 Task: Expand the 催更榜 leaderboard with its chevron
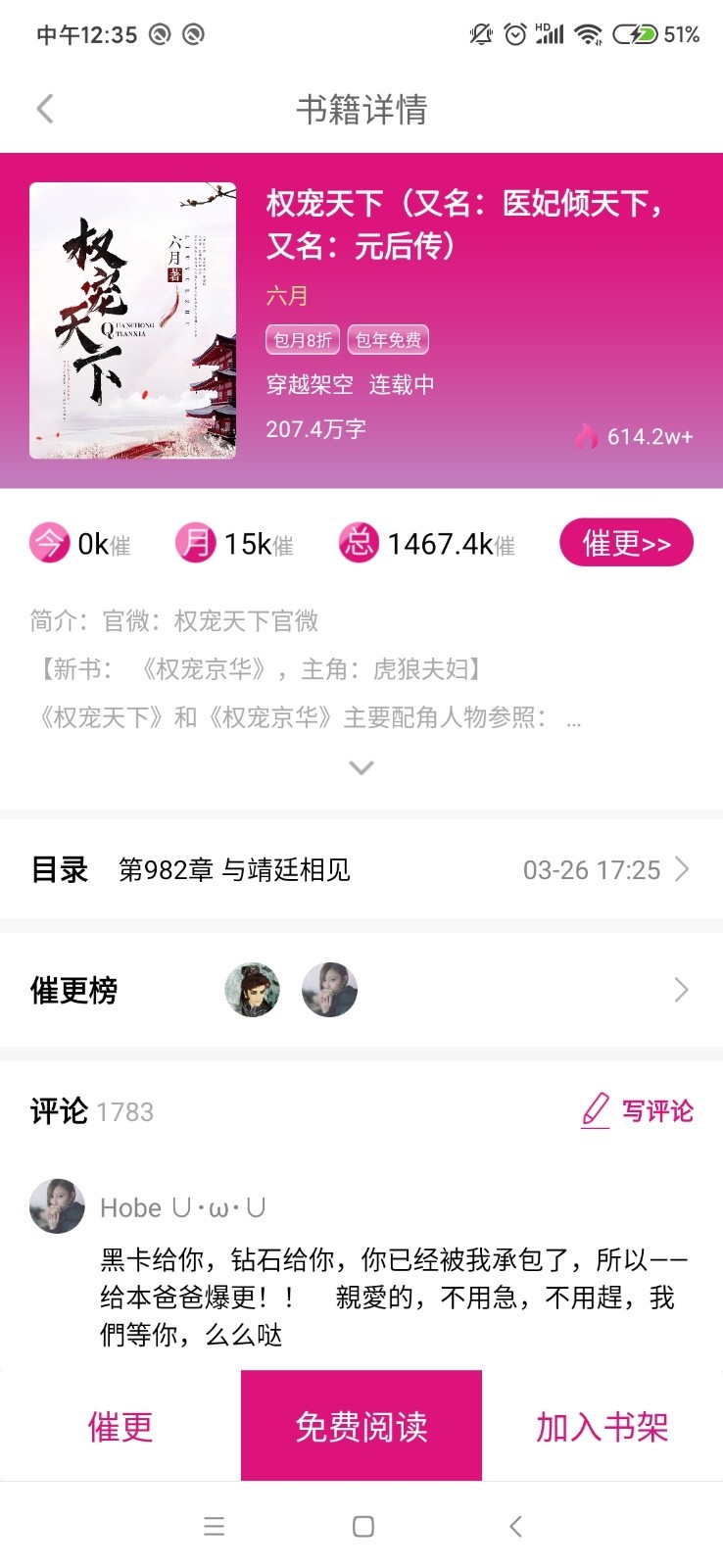click(x=681, y=990)
